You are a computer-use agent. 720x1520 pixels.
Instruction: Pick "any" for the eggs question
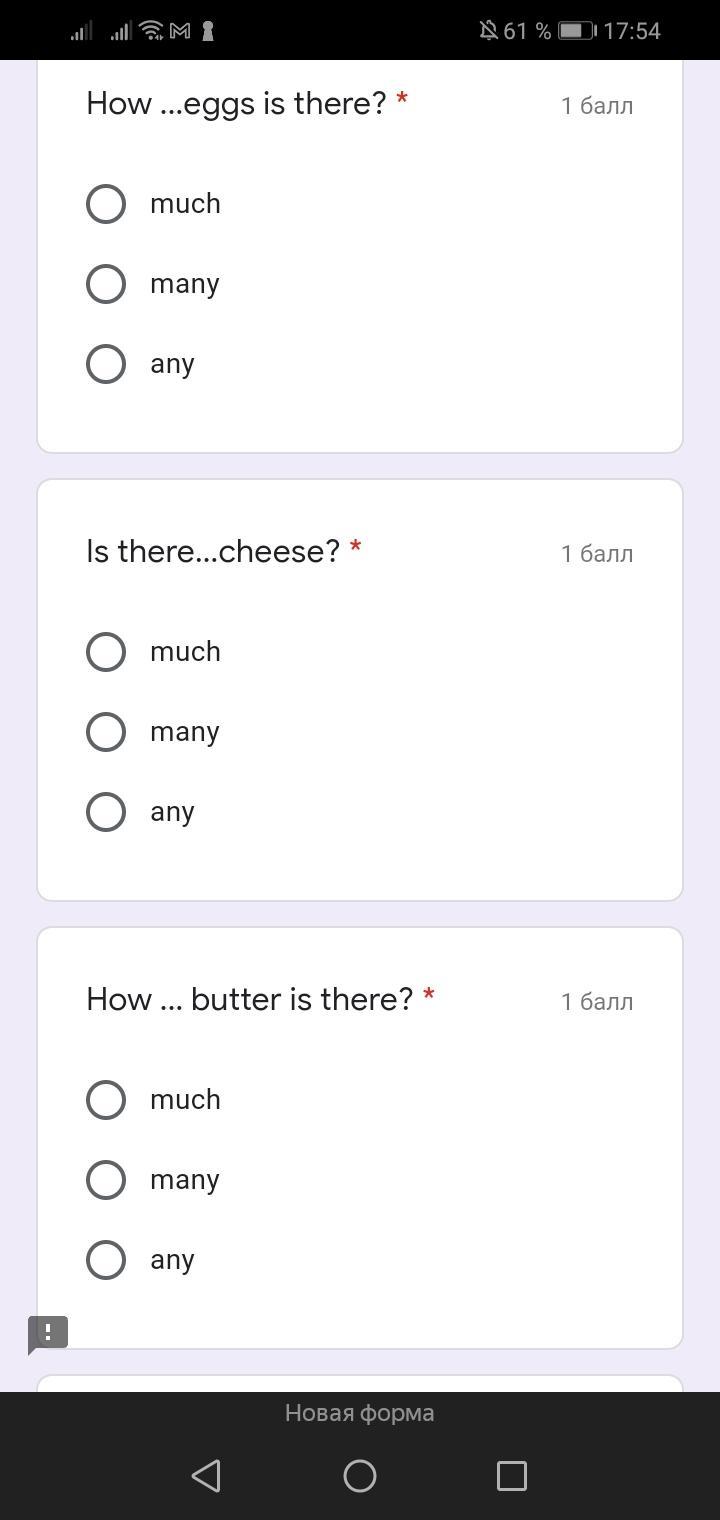pos(106,364)
